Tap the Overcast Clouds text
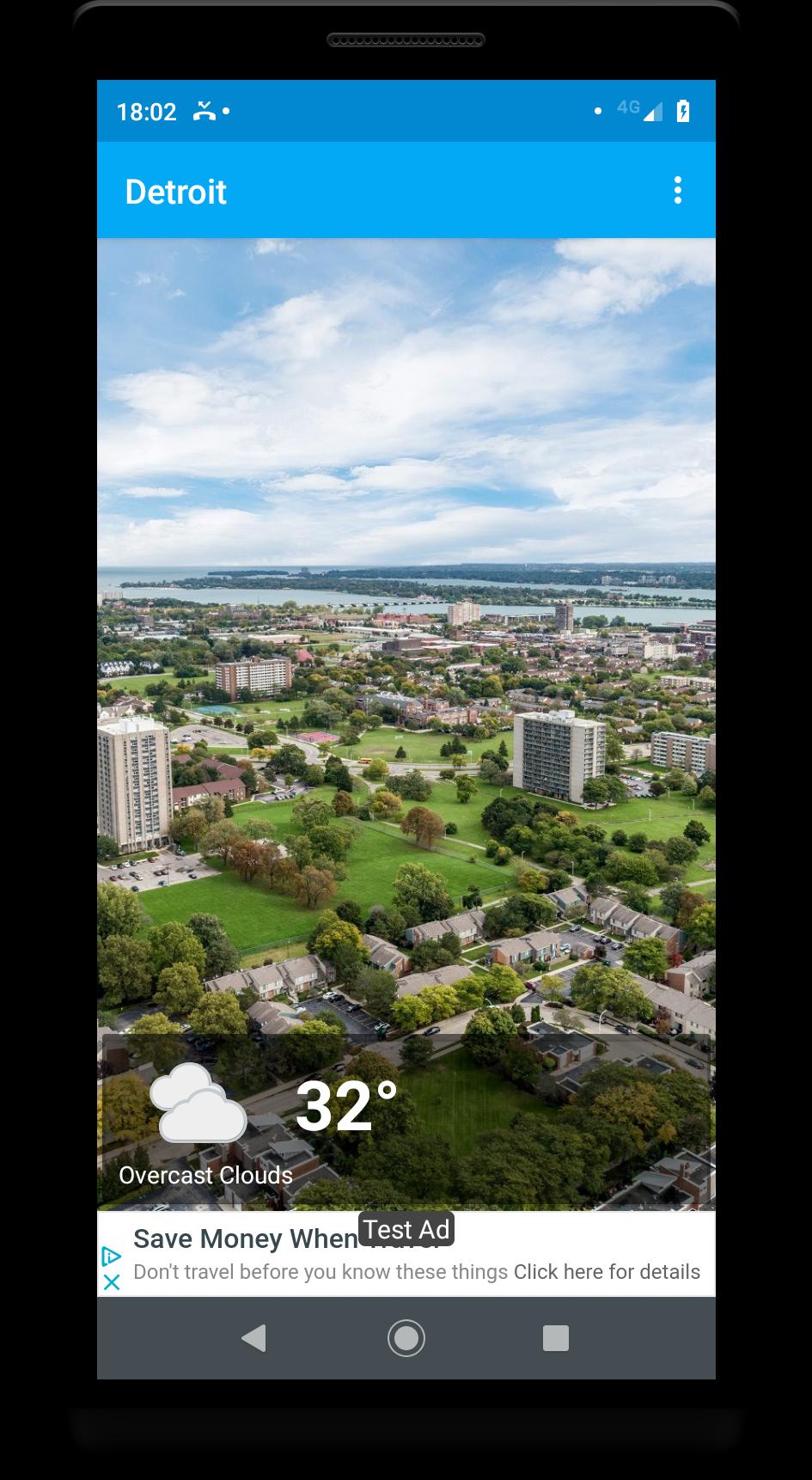Screen dimensions: 812x1480 pos(205,1175)
